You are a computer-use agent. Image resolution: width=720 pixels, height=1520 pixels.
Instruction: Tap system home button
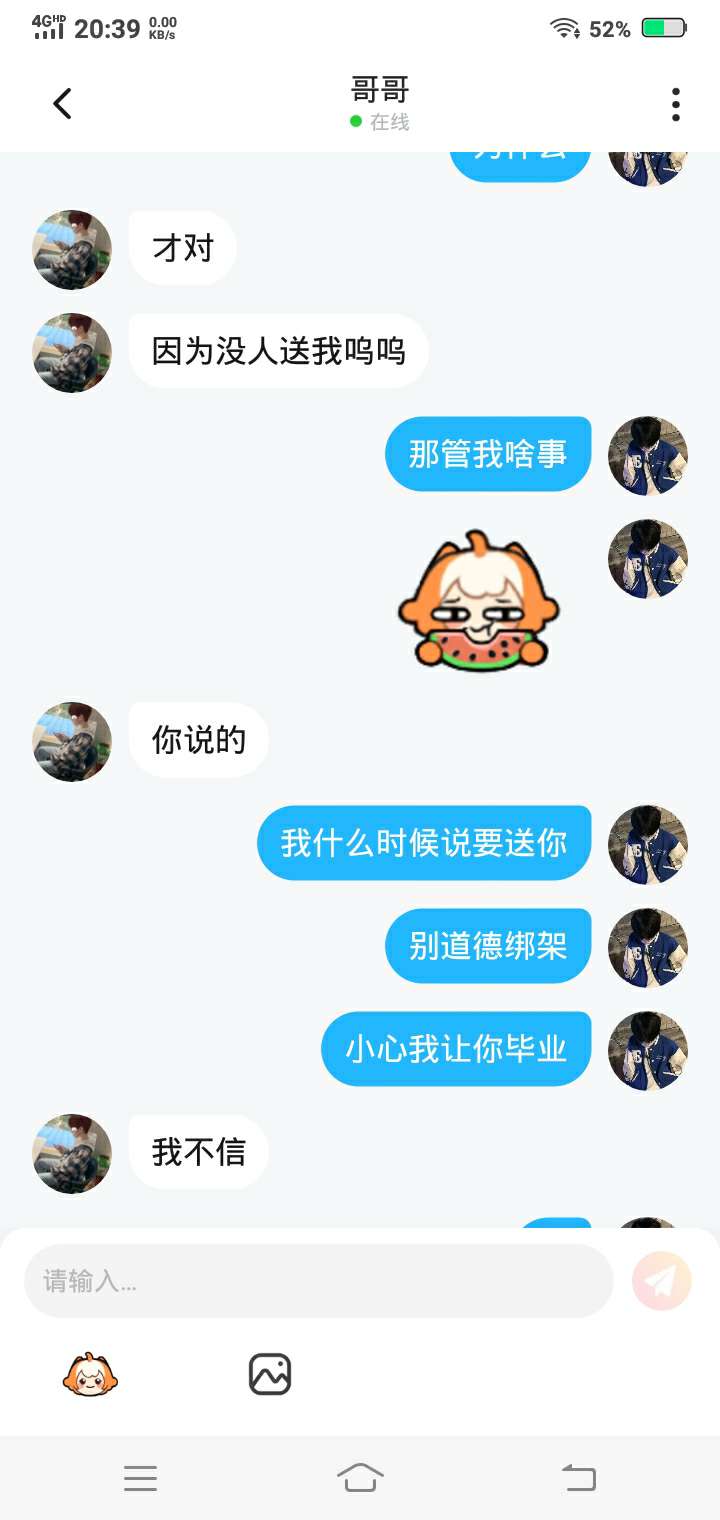pos(360,1477)
